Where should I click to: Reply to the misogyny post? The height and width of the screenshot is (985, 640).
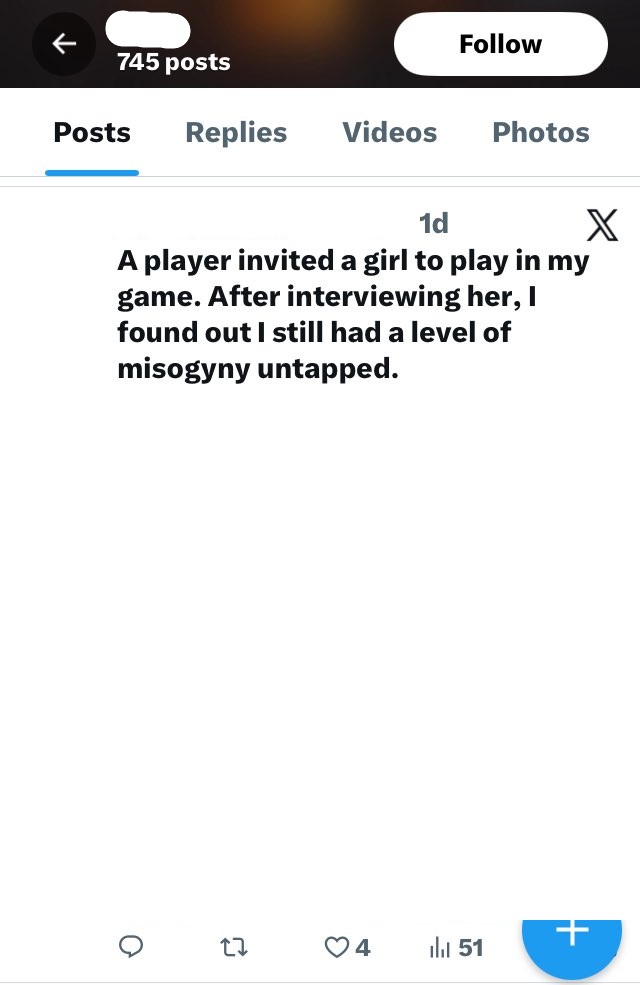132,946
